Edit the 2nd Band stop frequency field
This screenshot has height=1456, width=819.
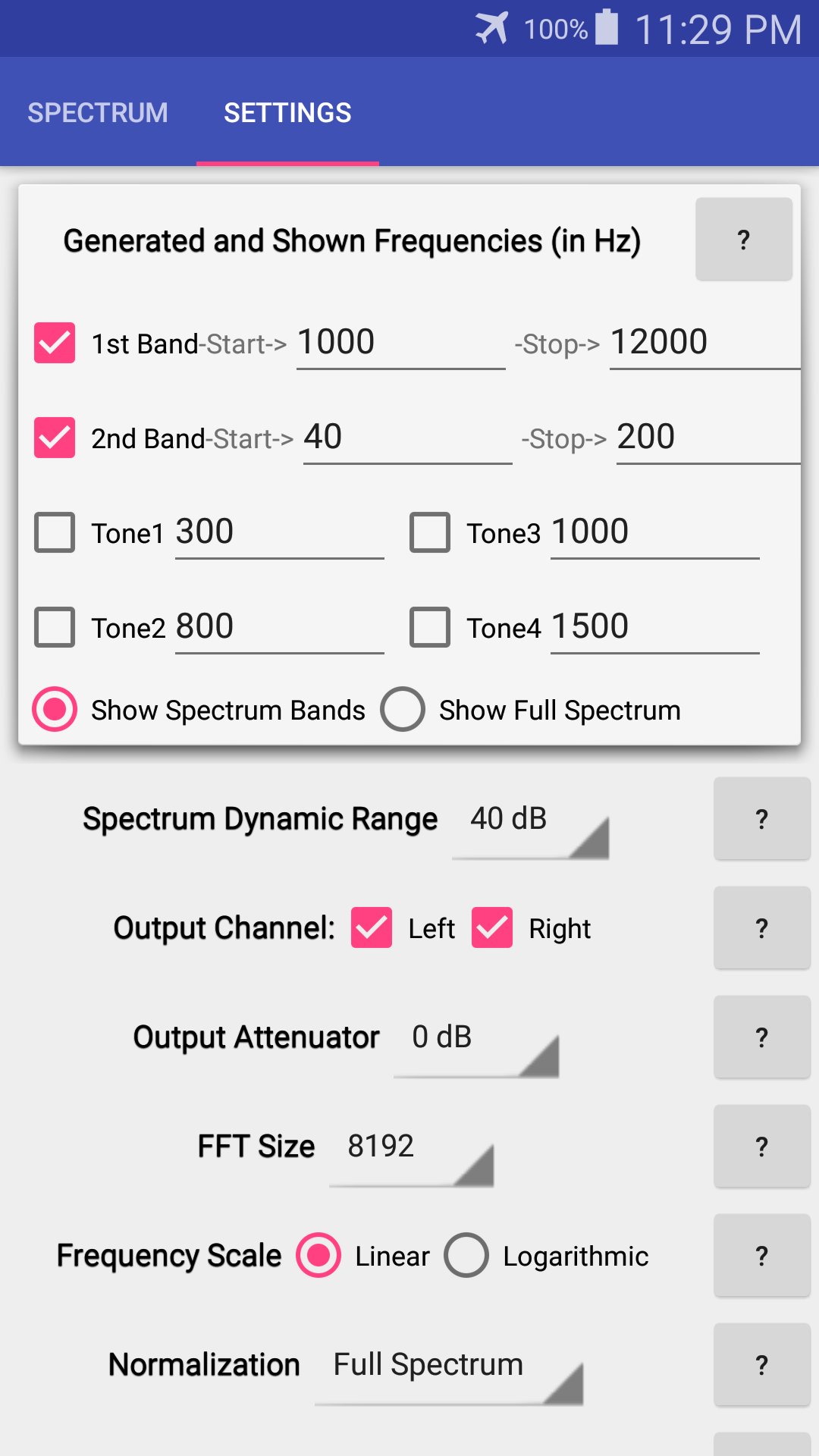coord(706,438)
